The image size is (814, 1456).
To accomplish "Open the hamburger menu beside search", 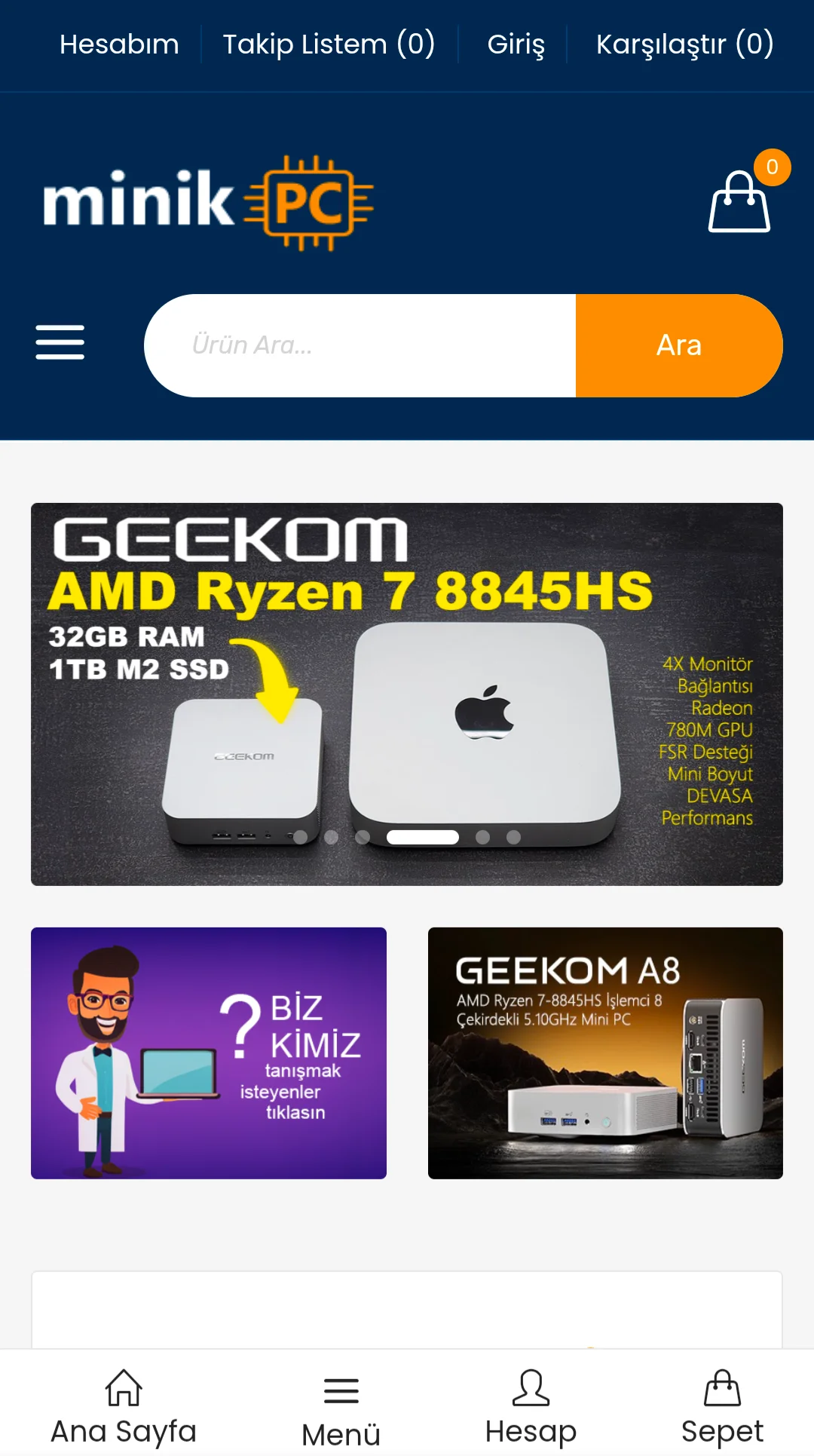I will click(60, 343).
